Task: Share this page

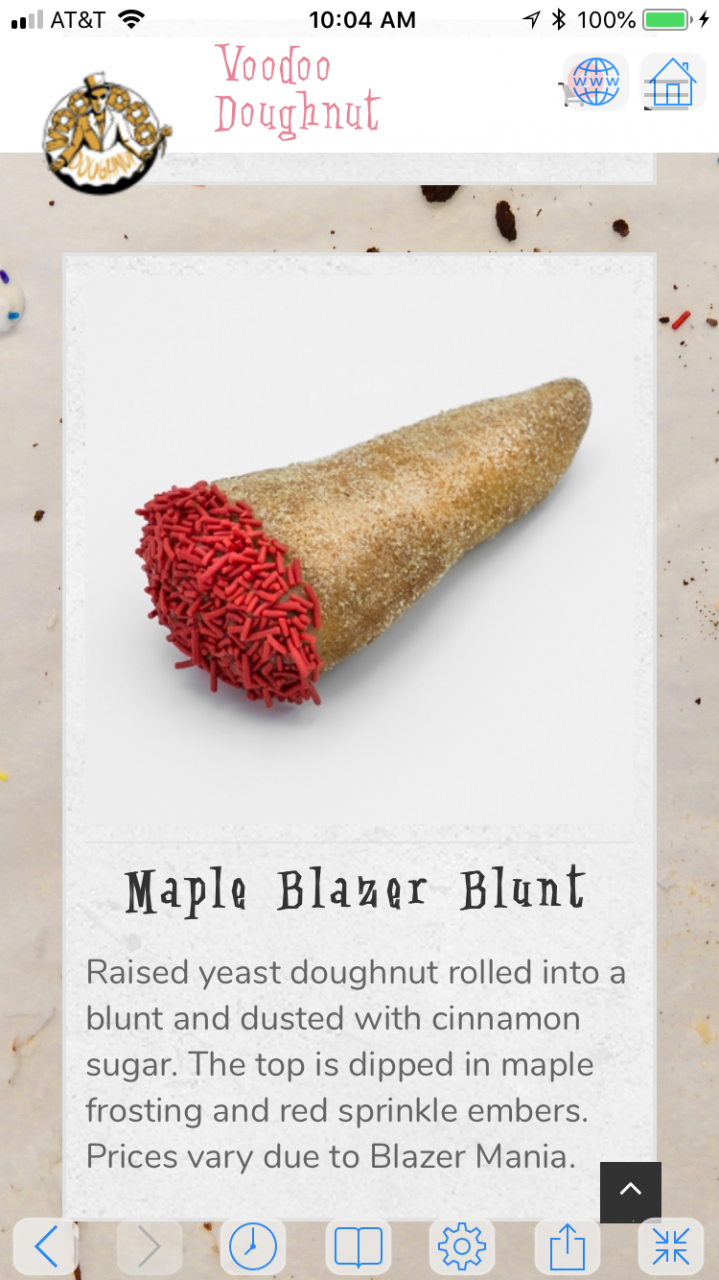Action: pyautogui.click(x=566, y=1246)
